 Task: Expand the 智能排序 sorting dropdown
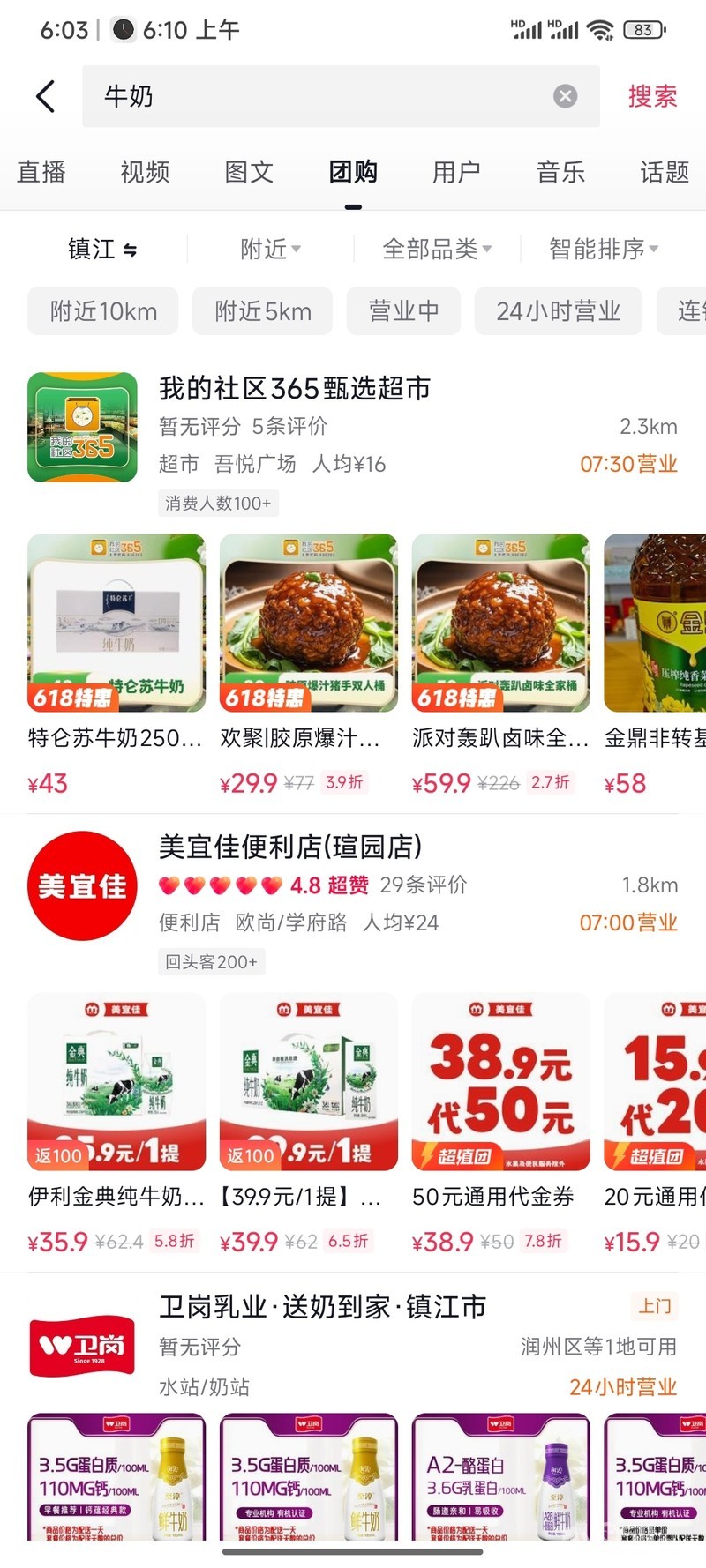[x=604, y=250]
